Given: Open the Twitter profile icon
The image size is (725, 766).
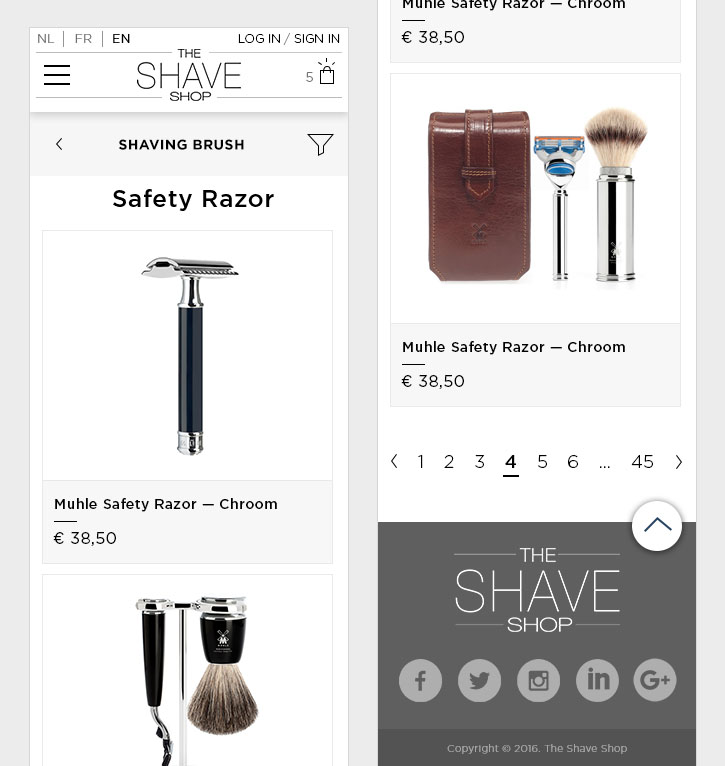Looking at the screenshot, I should click(x=479, y=681).
